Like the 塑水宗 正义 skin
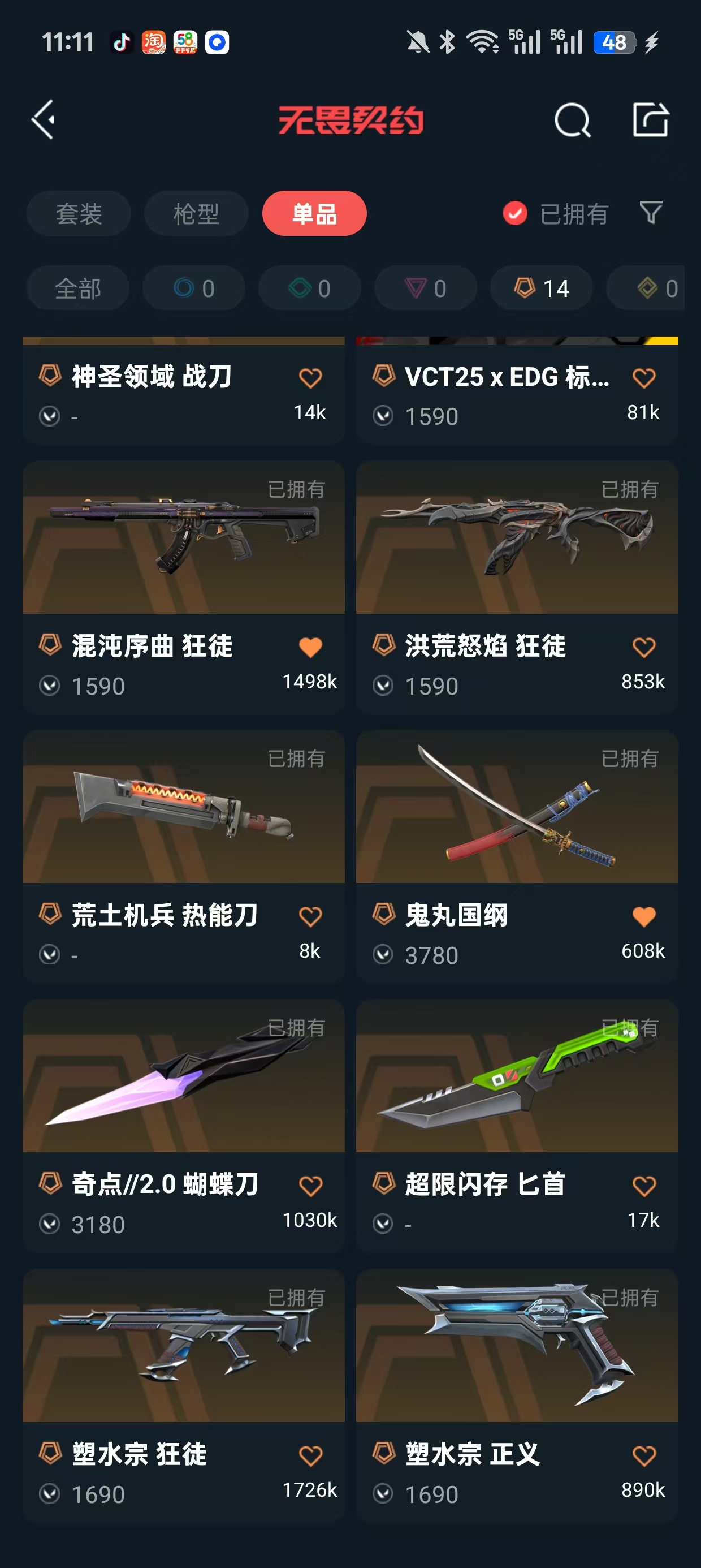The image size is (701, 1568). (643, 1455)
